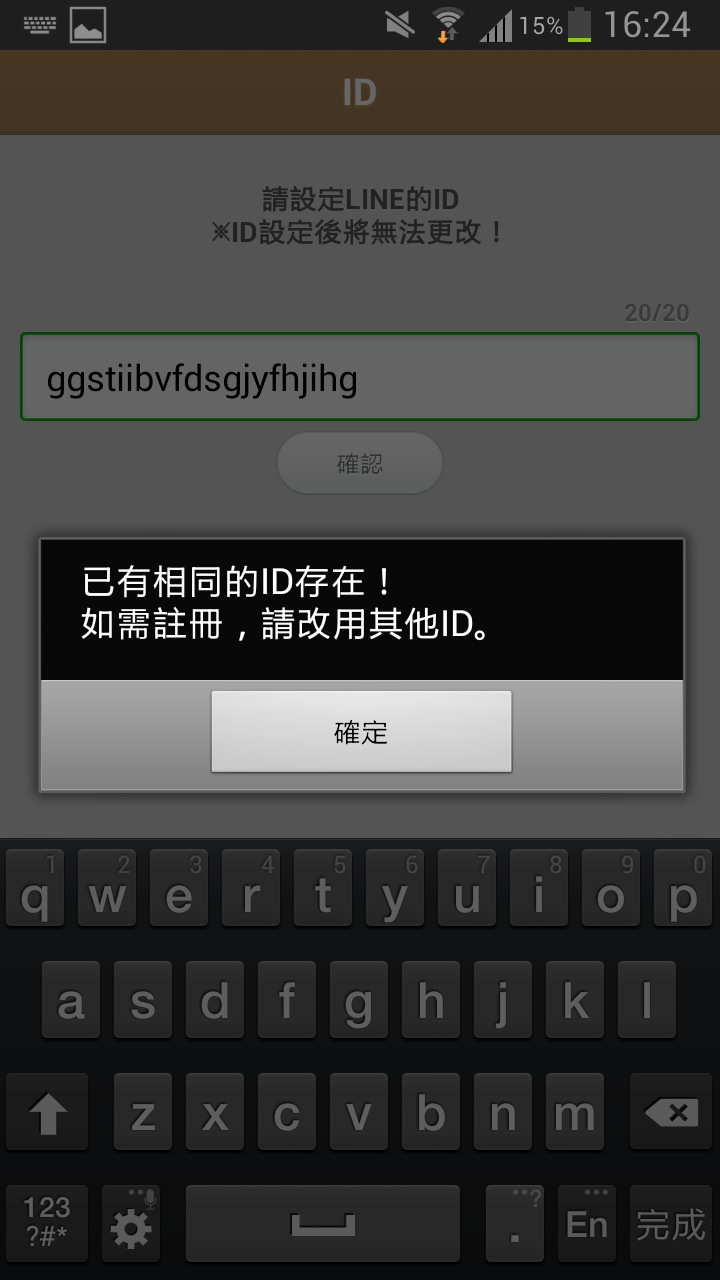This screenshot has height=1280, width=720.
Task: Tap the 確認 button below ID field
Action: pyautogui.click(x=360, y=464)
